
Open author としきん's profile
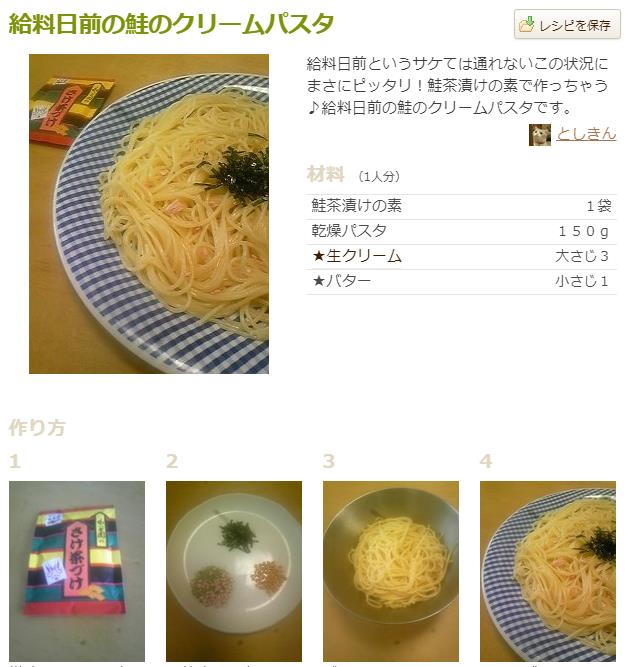[586, 133]
